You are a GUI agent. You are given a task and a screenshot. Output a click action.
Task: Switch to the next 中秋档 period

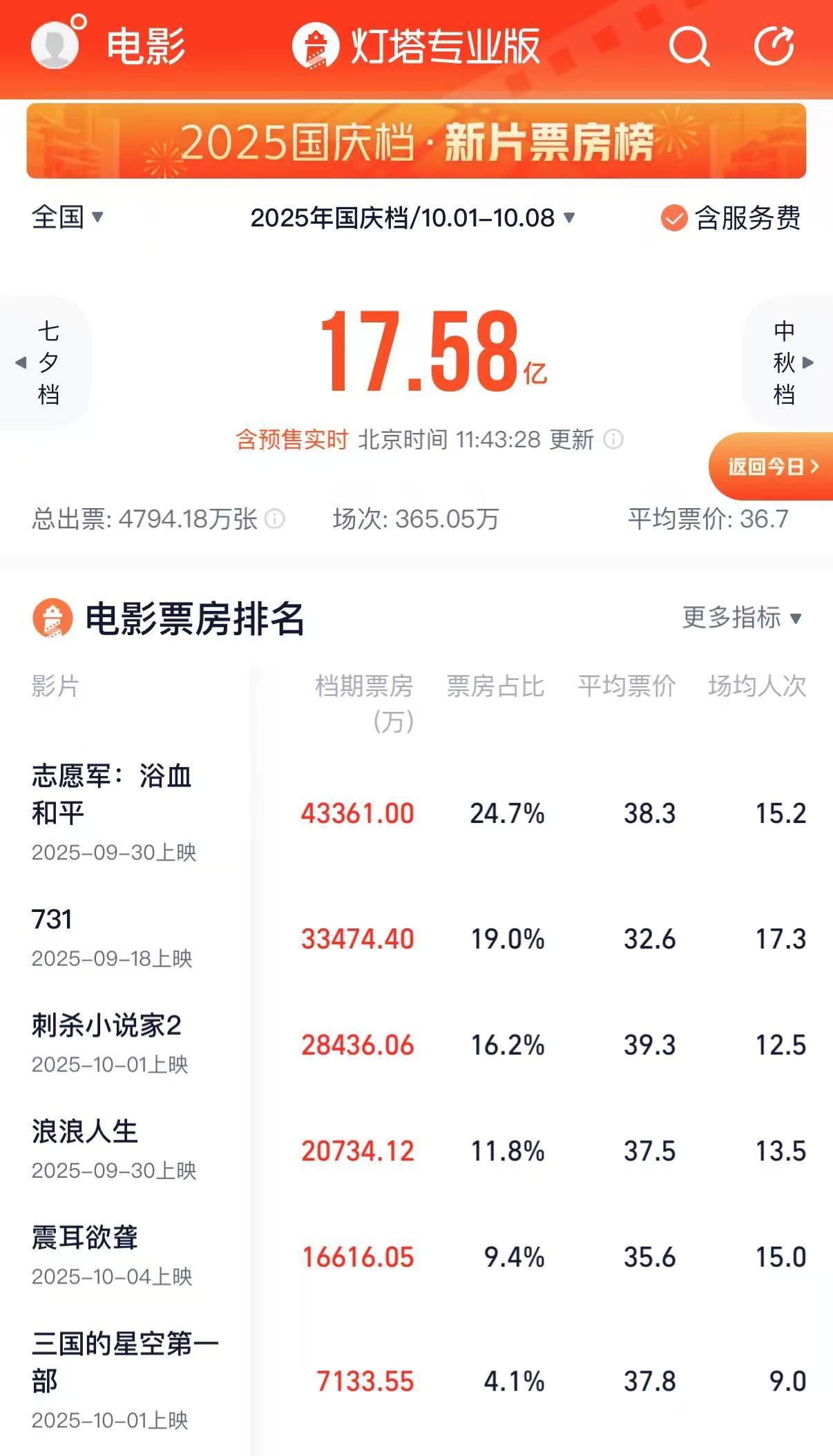pos(787,362)
